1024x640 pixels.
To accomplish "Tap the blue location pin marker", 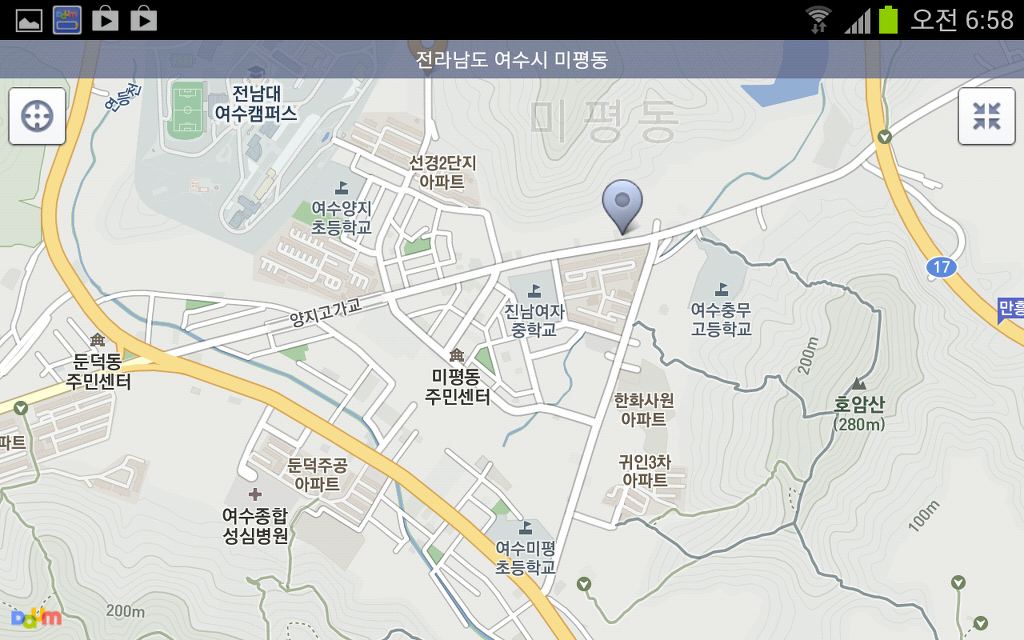I will (x=622, y=205).
